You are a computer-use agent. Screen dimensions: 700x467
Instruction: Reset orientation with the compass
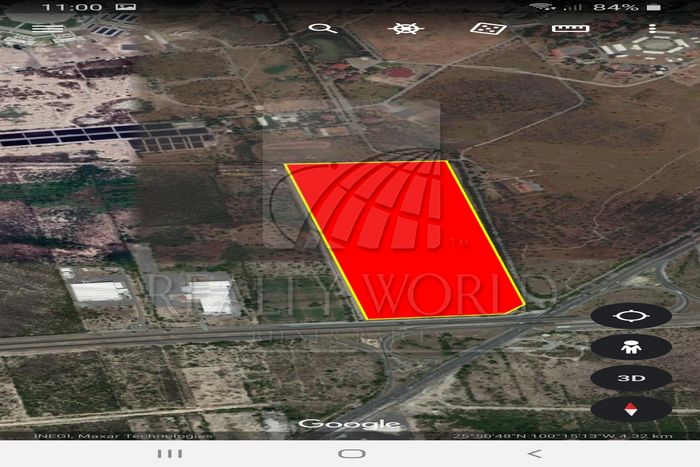coord(630,409)
